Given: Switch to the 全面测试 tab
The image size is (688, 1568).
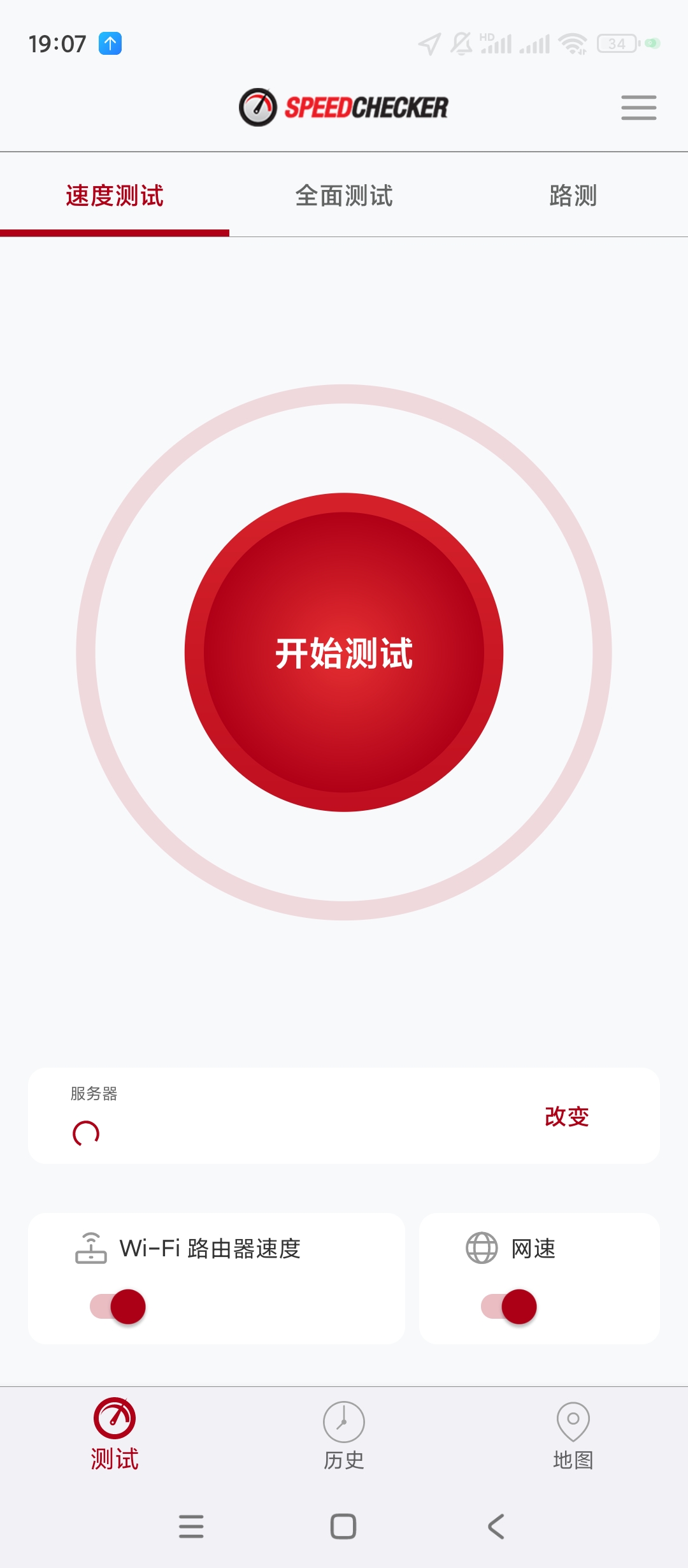Looking at the screenshot, I should click(343, 196).
